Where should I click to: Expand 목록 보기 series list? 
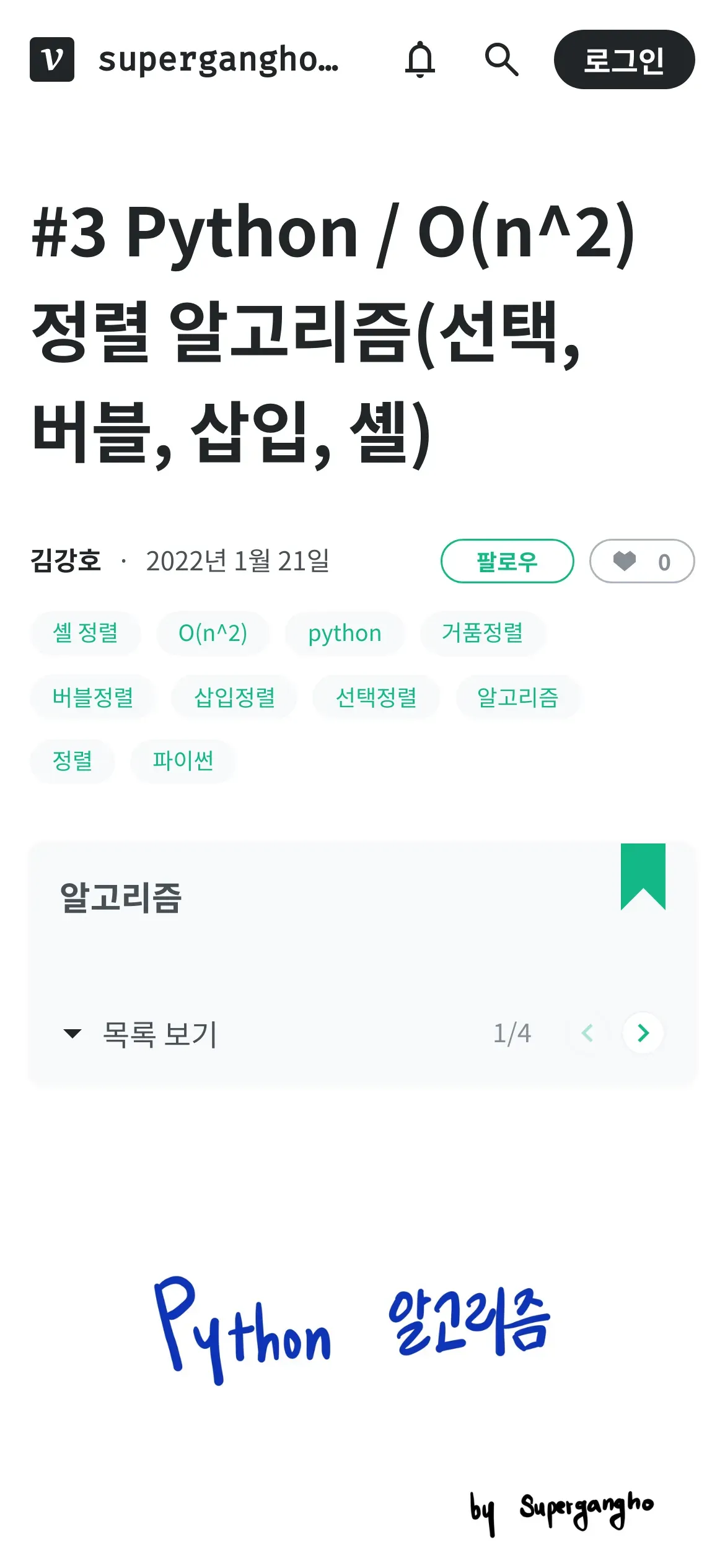pos(141,1033)
